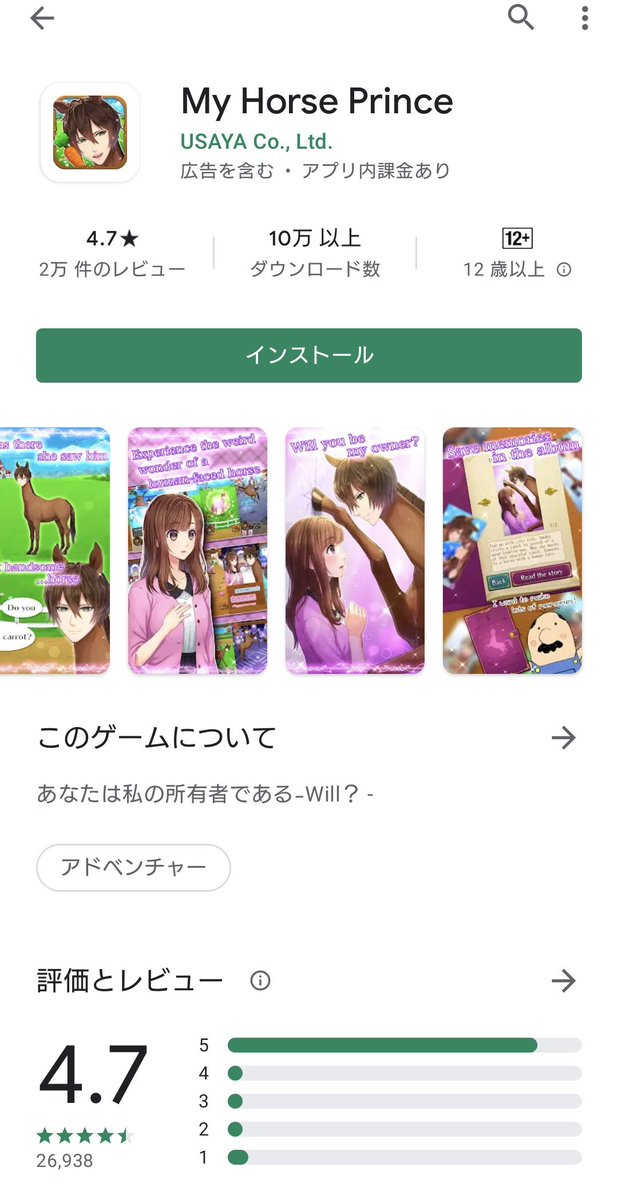Expand このゲームについて with the arrow
The image size is (618, 1199).
[564, 738]
